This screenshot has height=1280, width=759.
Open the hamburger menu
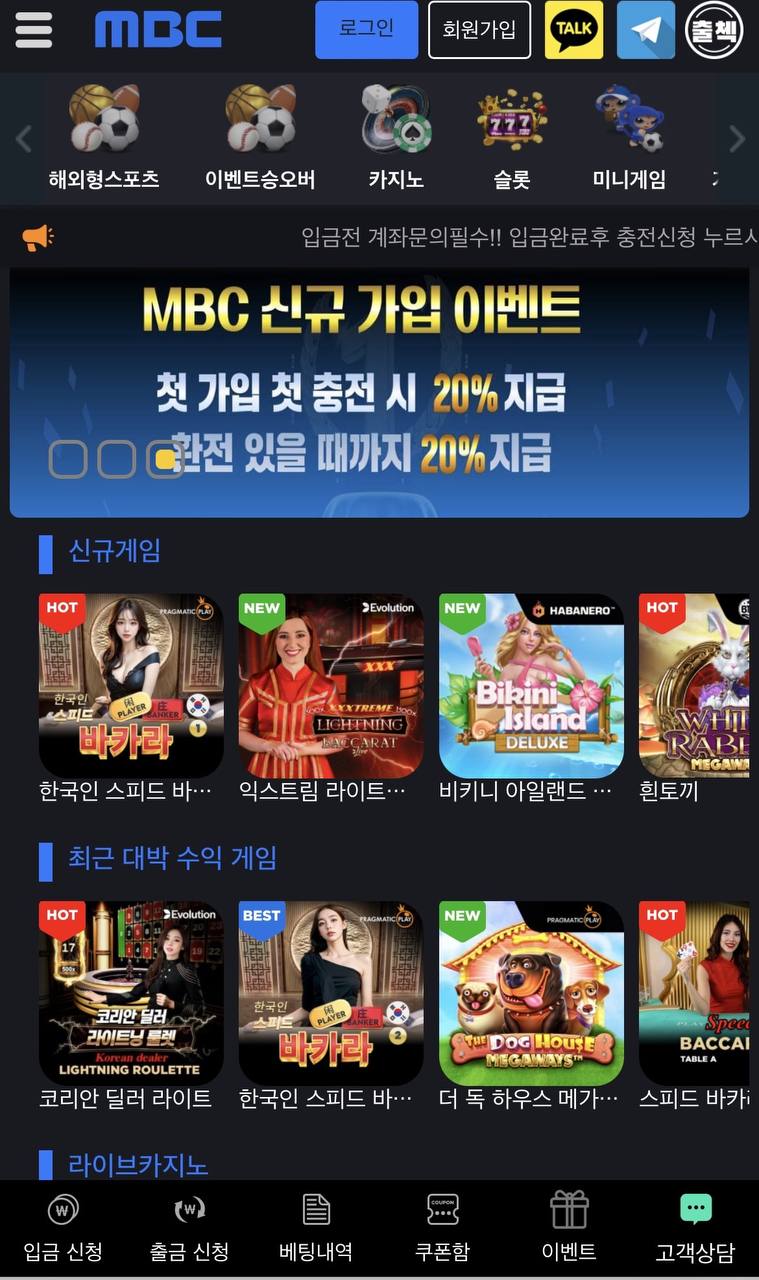tap(33, 30)
